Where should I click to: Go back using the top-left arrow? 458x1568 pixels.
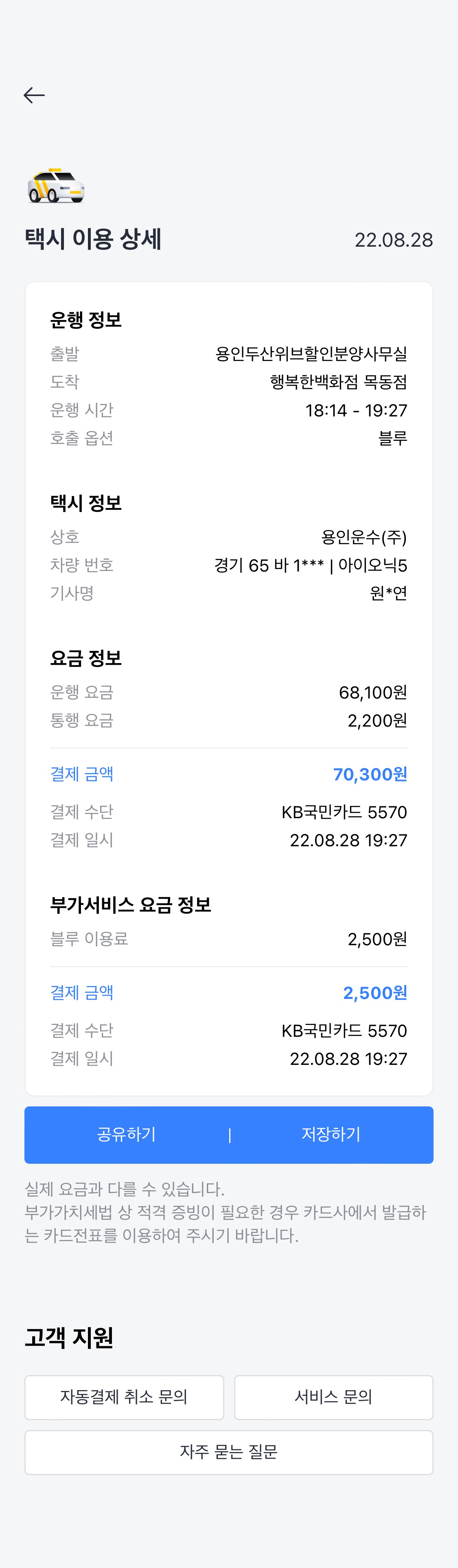tap(34, 95)
